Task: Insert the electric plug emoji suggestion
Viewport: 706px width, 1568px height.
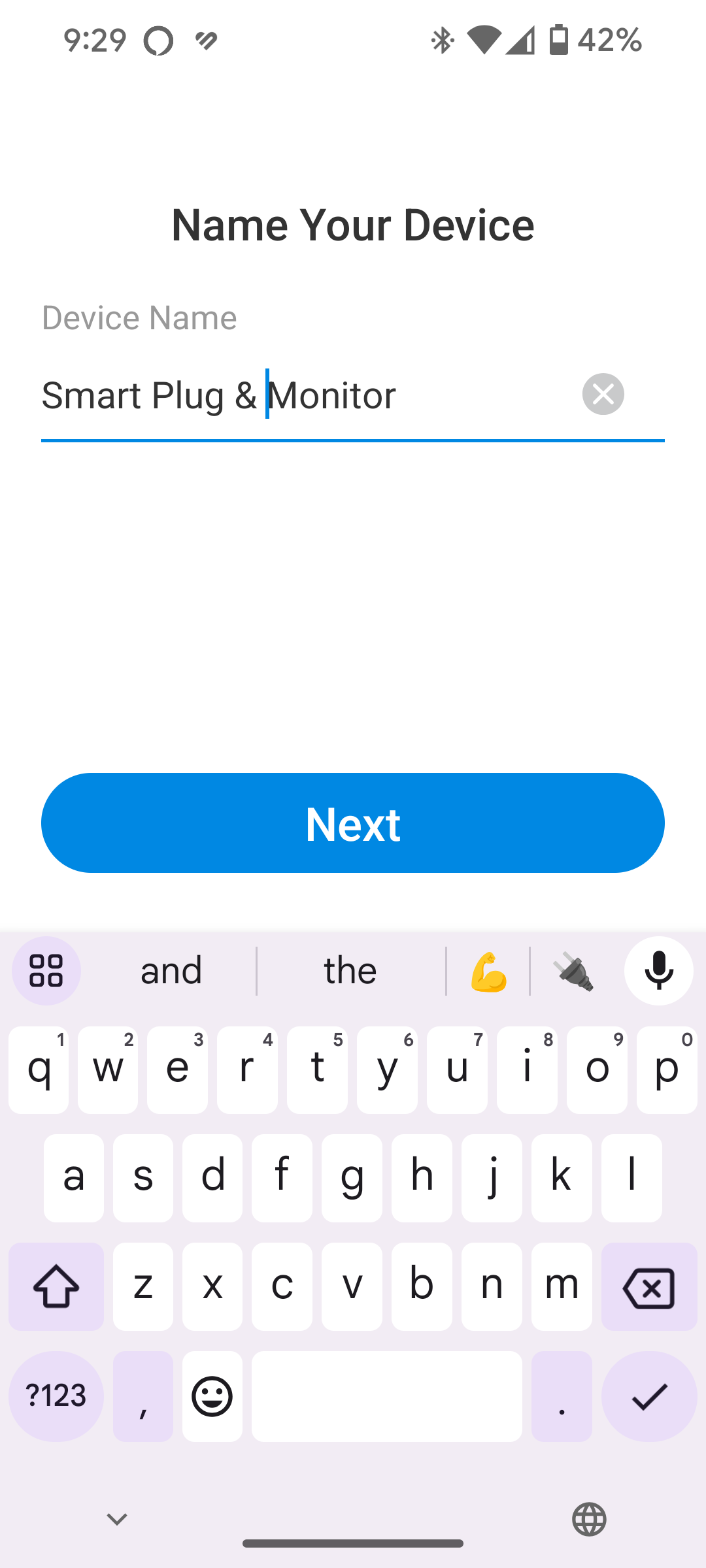Action: [x=573, y=971]
